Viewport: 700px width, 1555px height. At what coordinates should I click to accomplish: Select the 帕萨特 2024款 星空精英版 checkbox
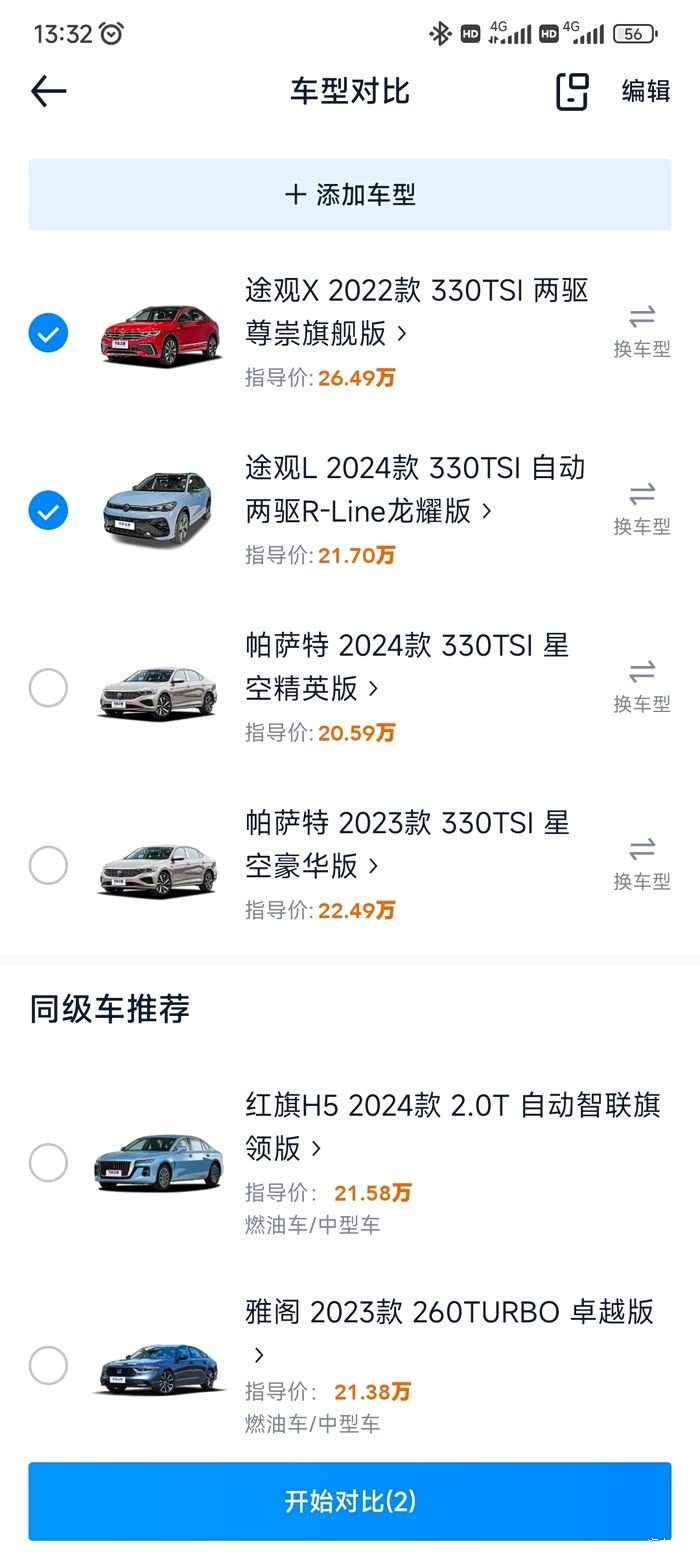[48, 688]
